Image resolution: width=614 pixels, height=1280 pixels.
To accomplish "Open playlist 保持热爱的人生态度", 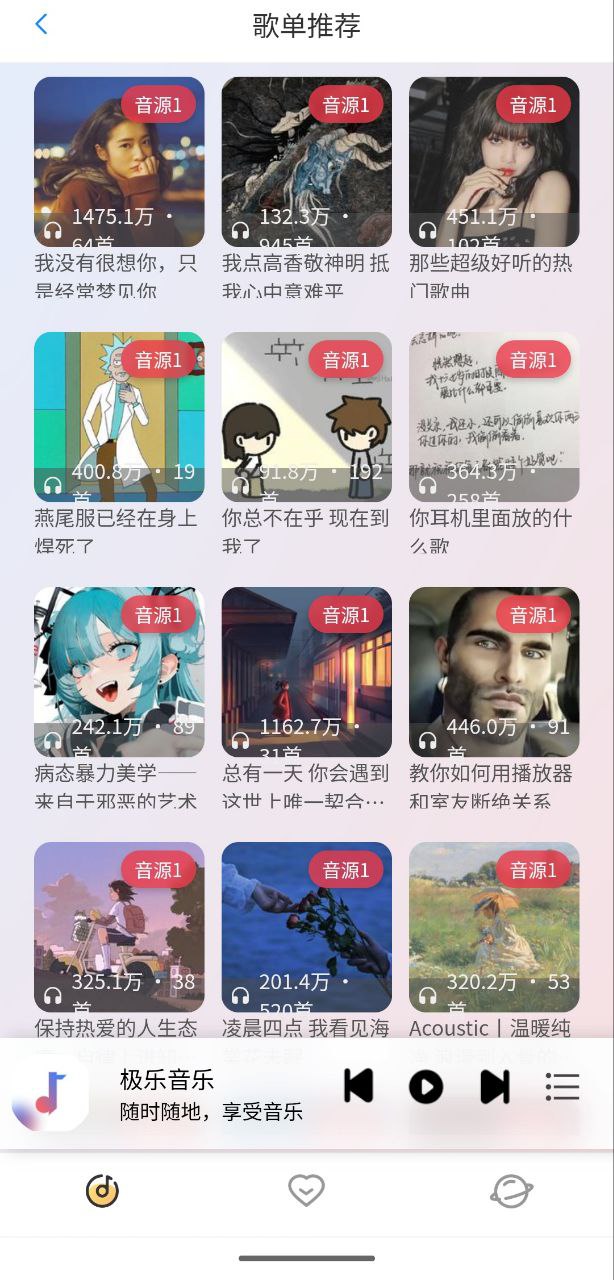I will pos(119,927).
